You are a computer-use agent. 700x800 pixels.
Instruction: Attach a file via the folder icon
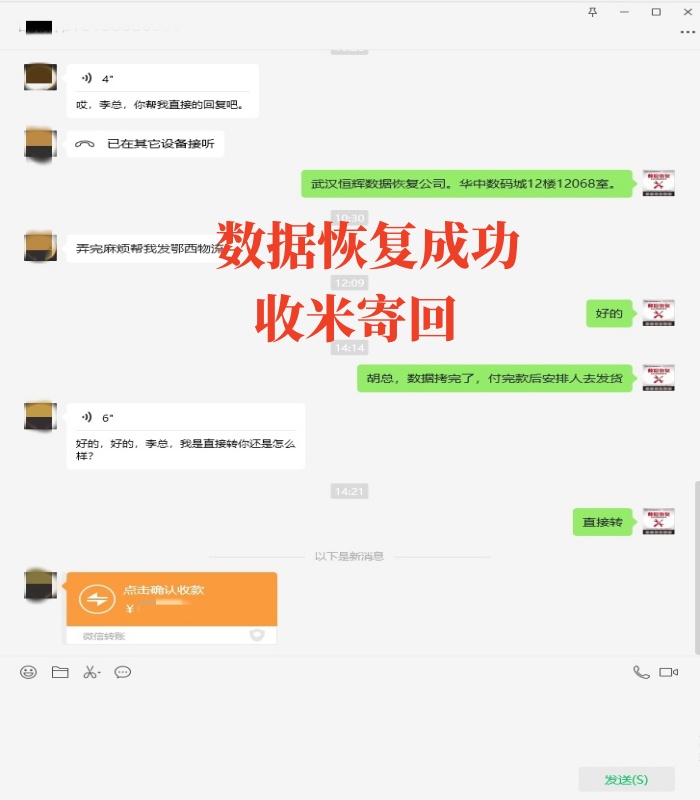(60, 672)
